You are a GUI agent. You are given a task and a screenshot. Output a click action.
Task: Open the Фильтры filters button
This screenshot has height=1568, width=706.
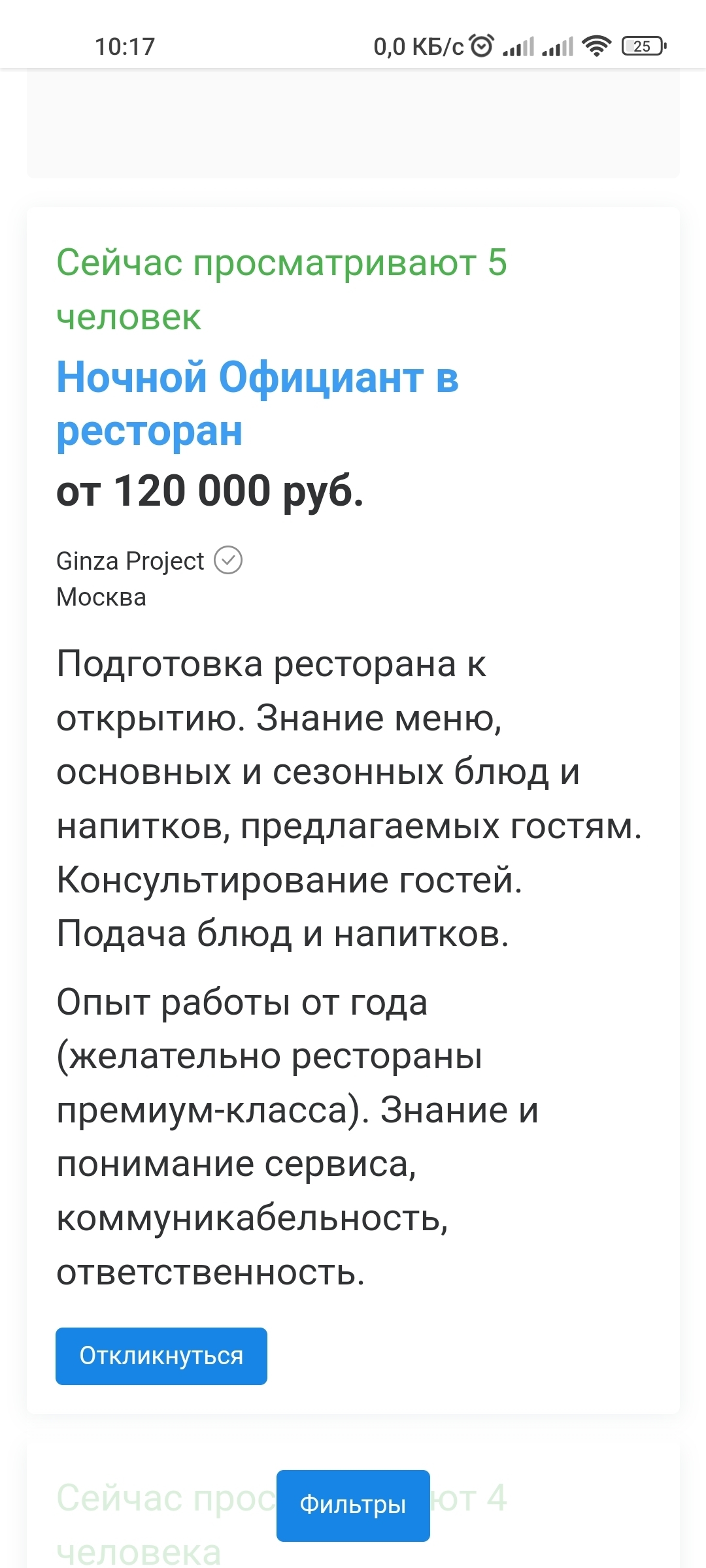click(x=353, y=1505)
